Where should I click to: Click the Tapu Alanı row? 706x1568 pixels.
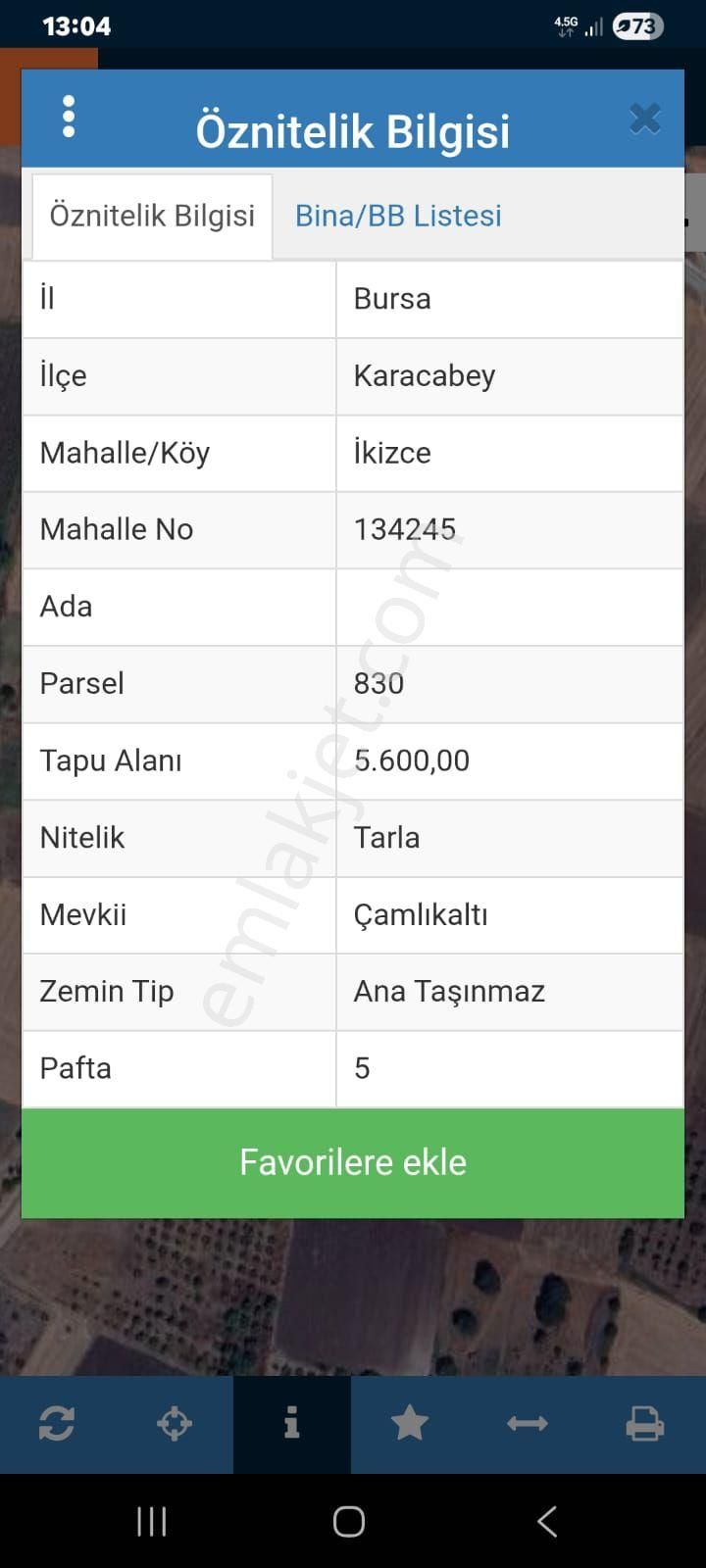pyautogui.click(x=353, y=760)
